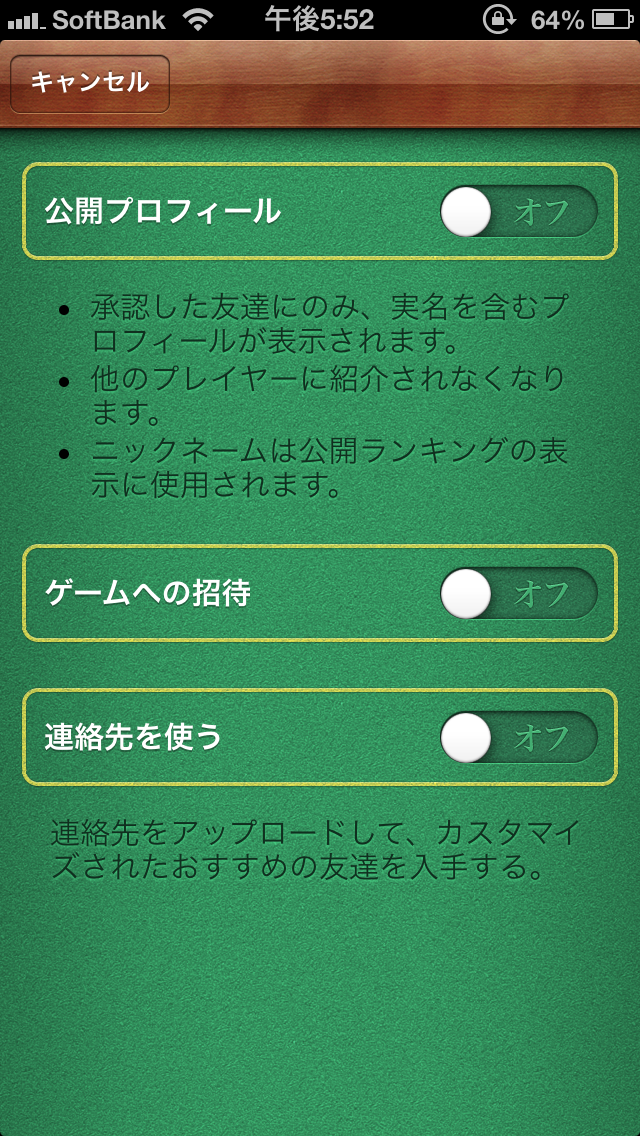This screenshot has width=640, height=1136.
Task: Tap the キャンセル button
Action: tap(90, 83)
